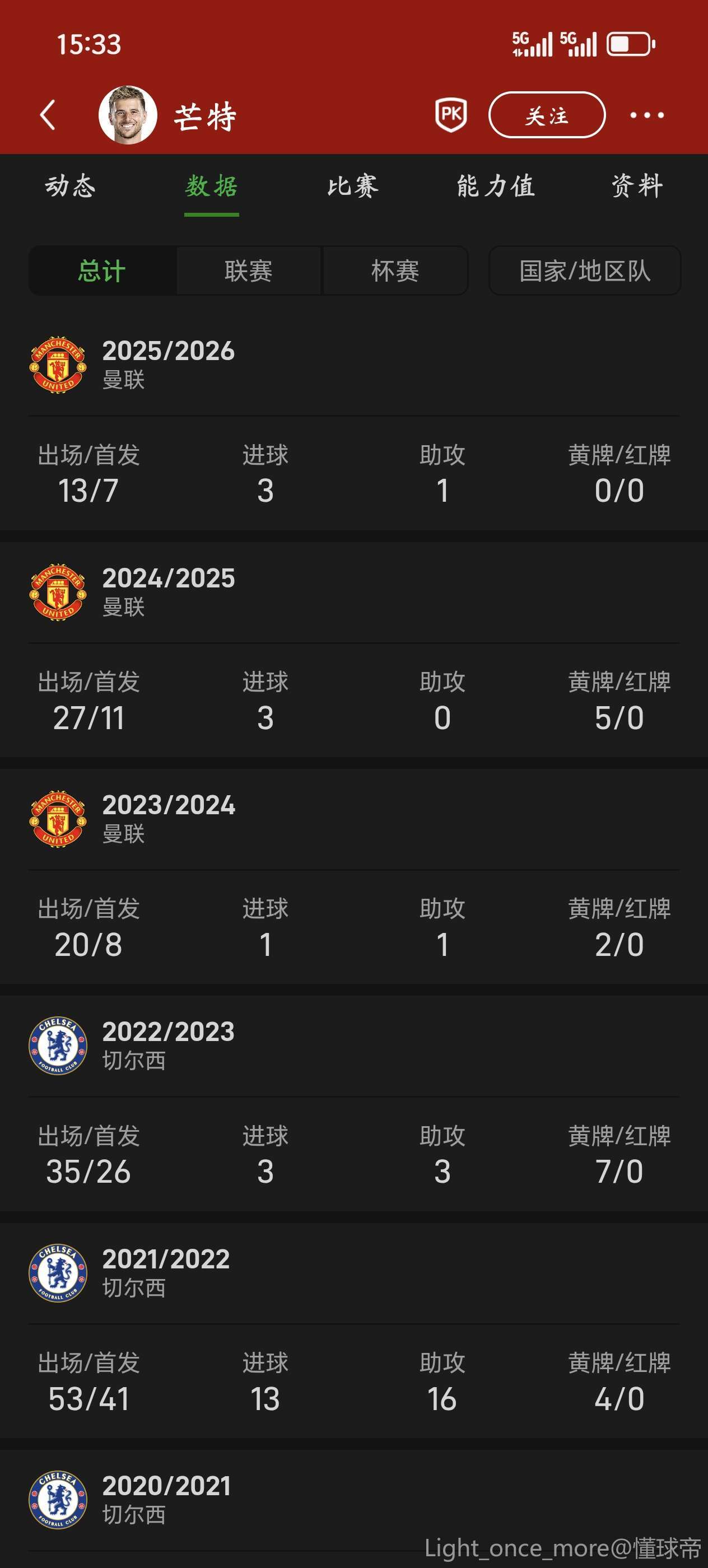Select the 总计 stats filter

point(103,271)
